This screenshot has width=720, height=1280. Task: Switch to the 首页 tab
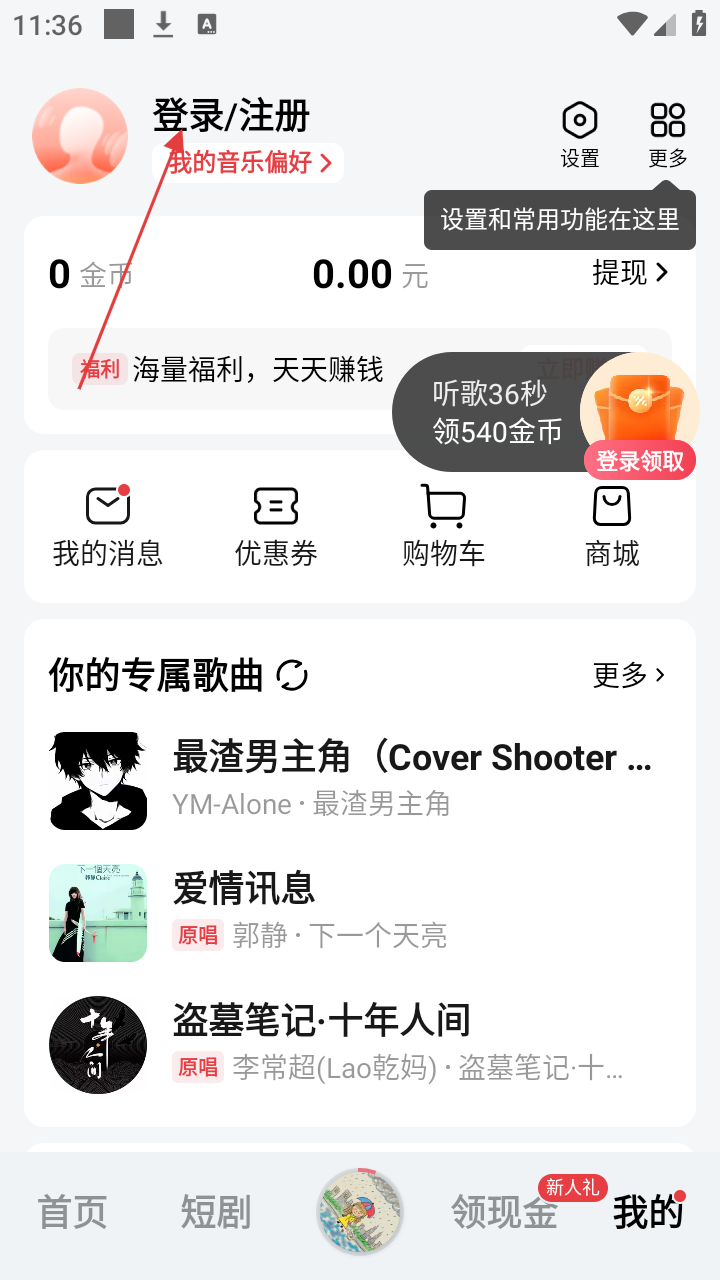coord(72,1212)
